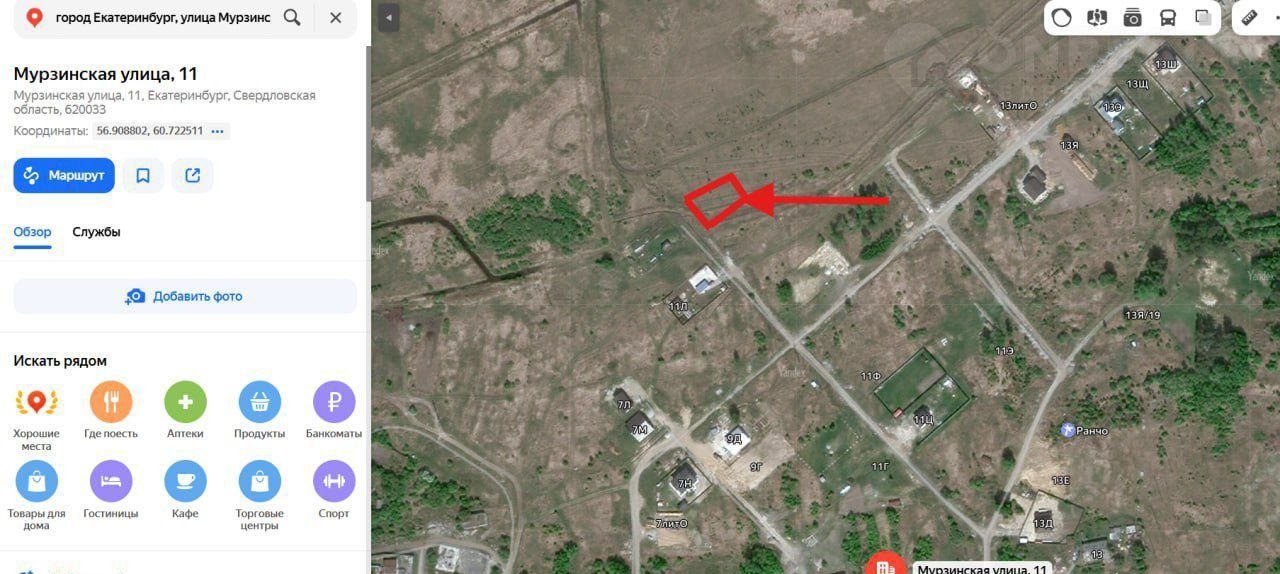Edit the address in the search box
The image size is (1280, 574).
162,18
